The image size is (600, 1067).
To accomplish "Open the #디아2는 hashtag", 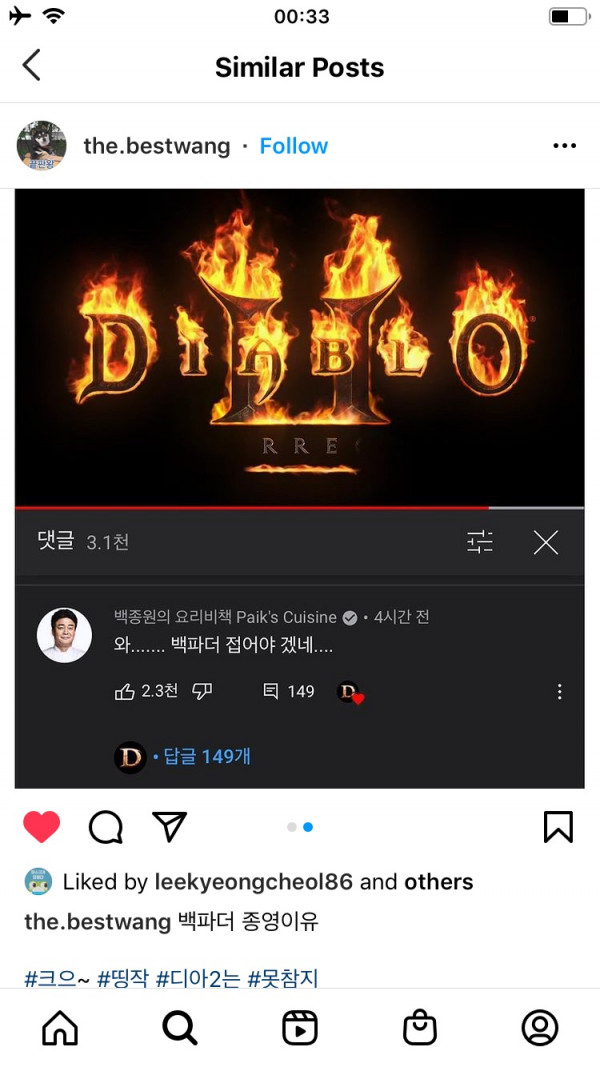I will pyautogui.click(x=198, y=978).
